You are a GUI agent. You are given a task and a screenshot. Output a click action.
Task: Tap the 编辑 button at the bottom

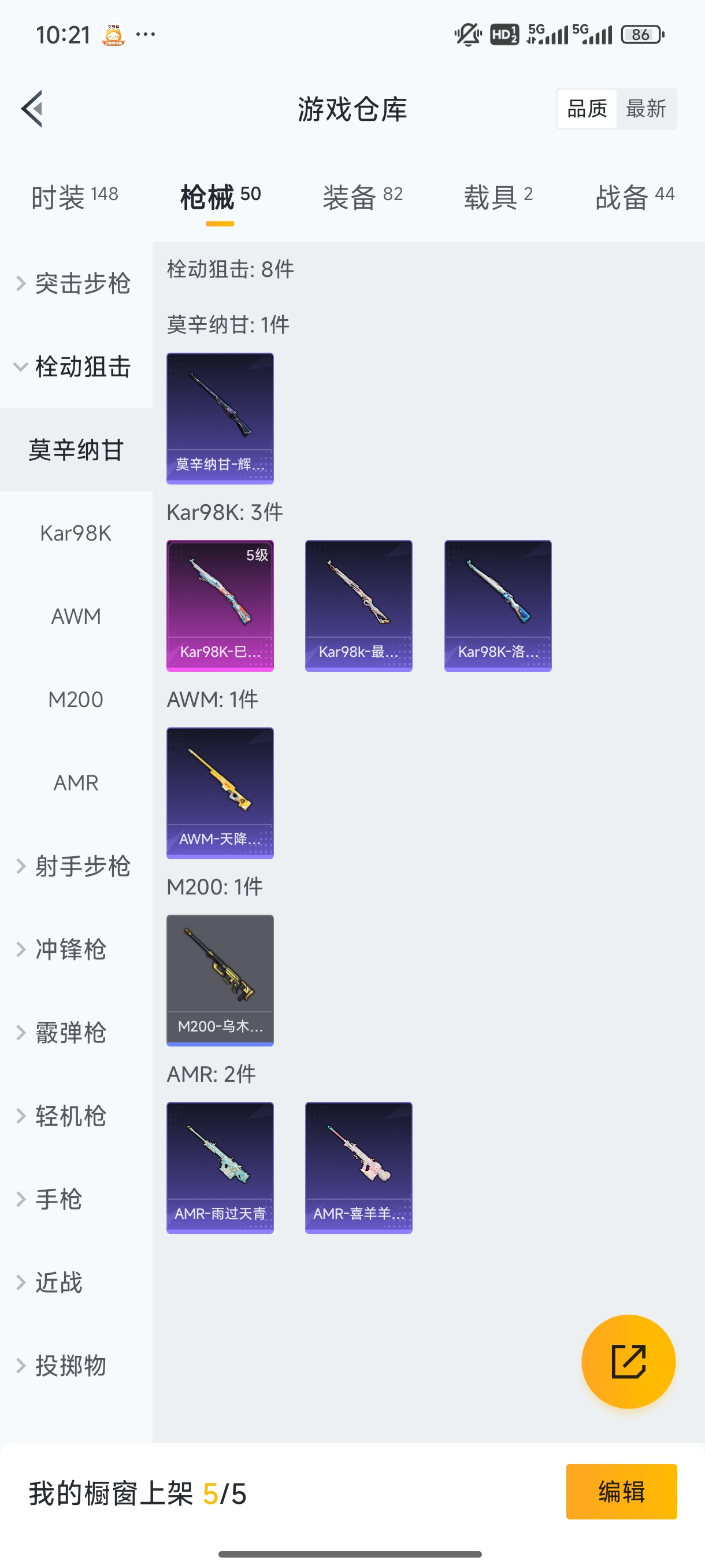tap(622, 1492)
